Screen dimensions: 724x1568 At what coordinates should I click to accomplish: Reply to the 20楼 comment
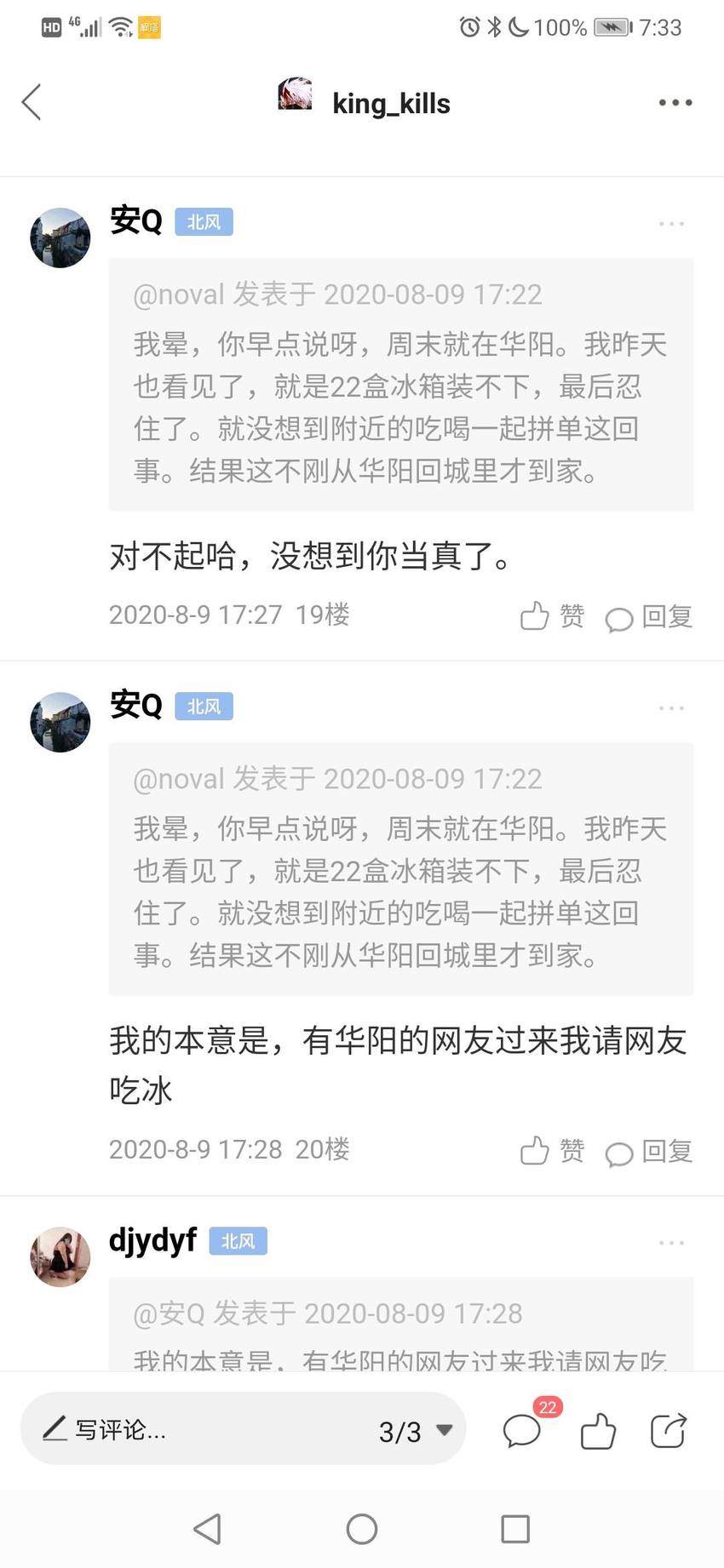point(649,1152)
